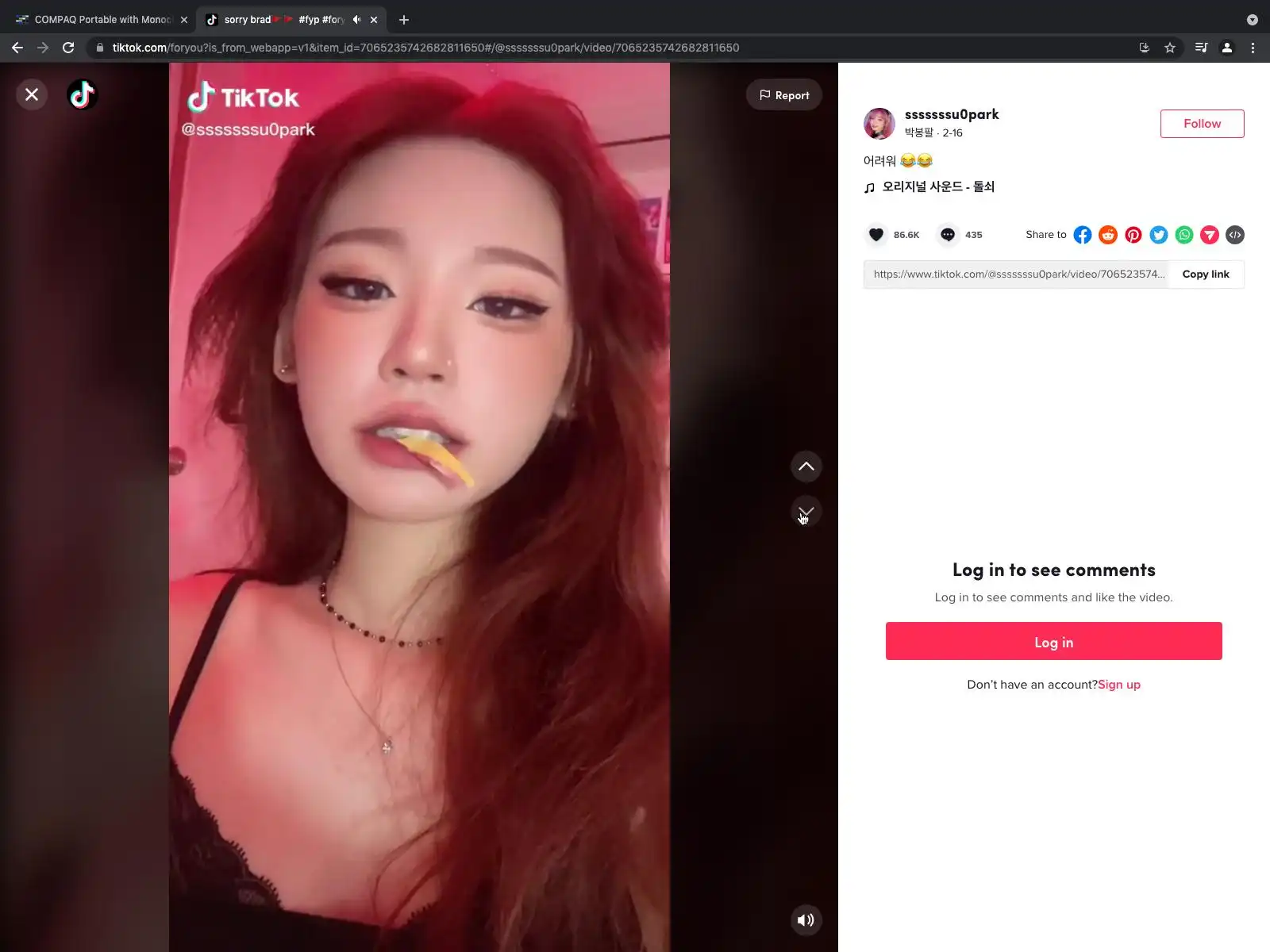
Task: Go to the previous video
Action: (806, 466)
